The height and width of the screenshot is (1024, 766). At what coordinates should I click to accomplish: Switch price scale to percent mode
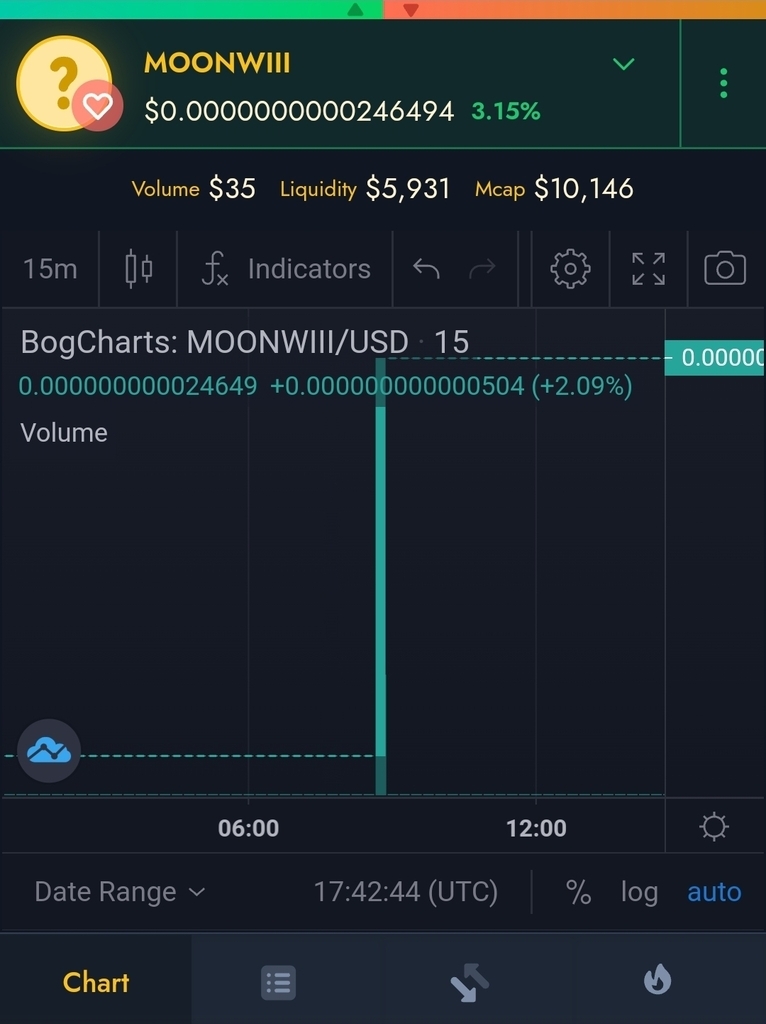tap(578, 892)
